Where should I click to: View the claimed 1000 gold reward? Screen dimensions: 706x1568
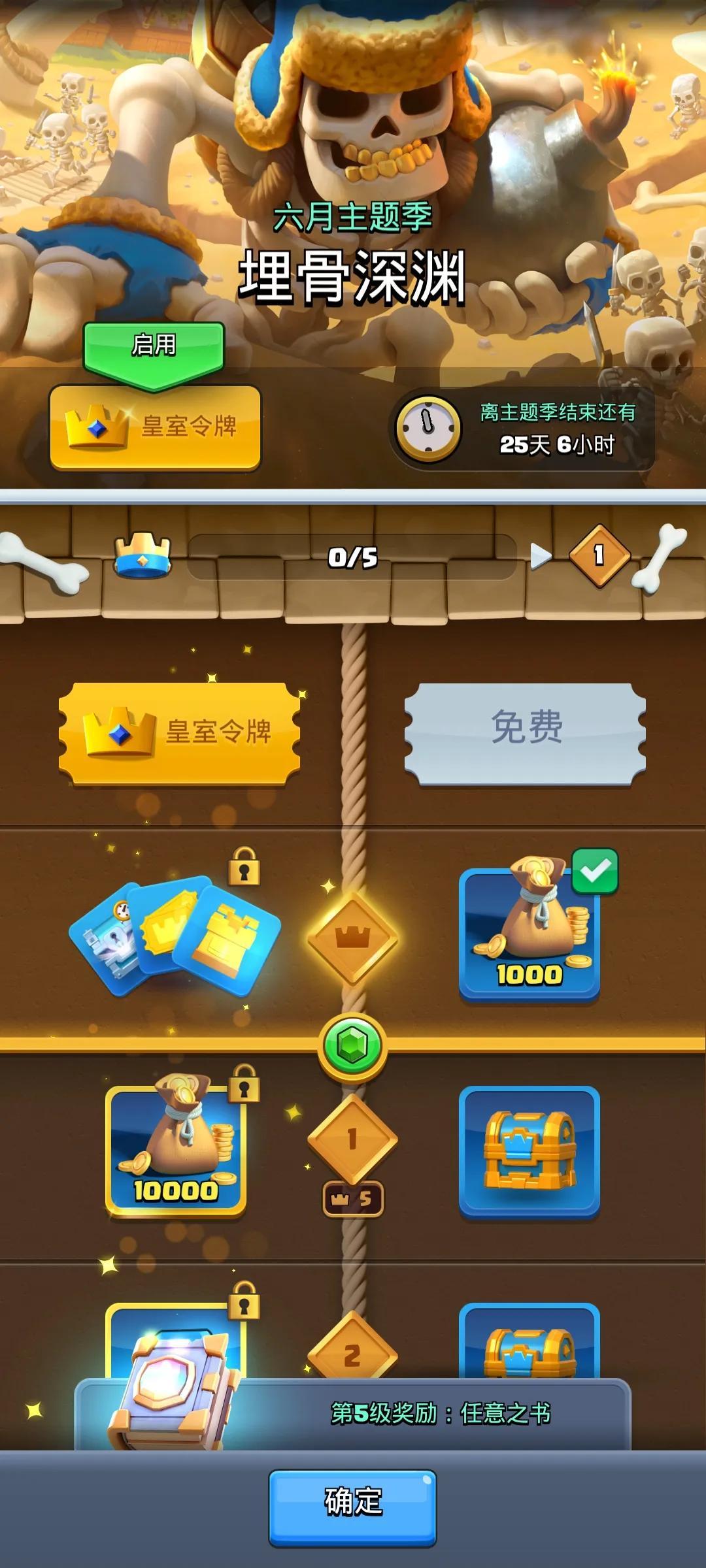pyautogui.click(x=529, y=933)
